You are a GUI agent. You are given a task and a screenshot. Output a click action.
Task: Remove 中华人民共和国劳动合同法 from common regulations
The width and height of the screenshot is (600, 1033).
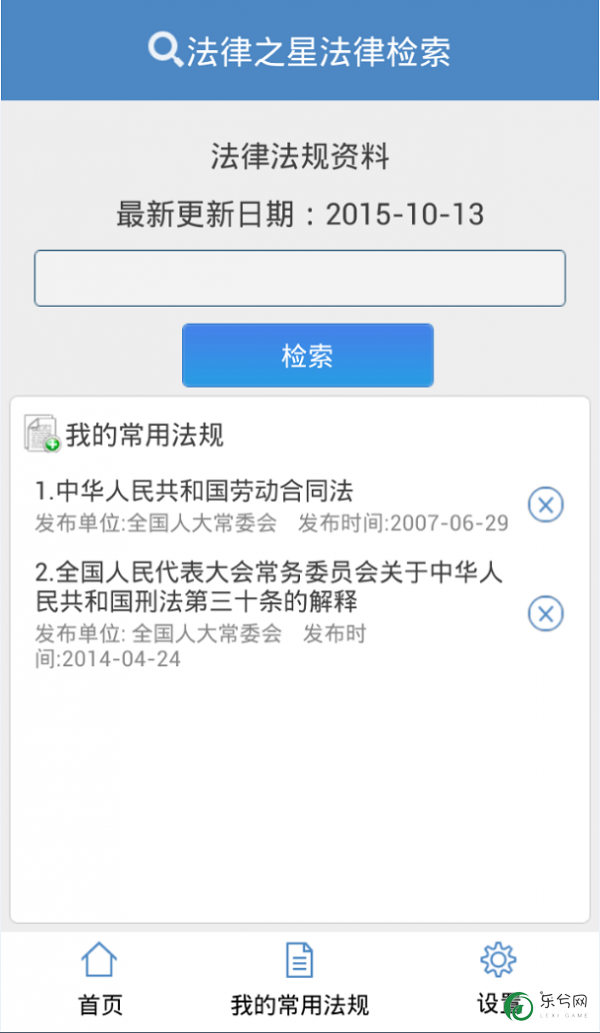[546, 505]
